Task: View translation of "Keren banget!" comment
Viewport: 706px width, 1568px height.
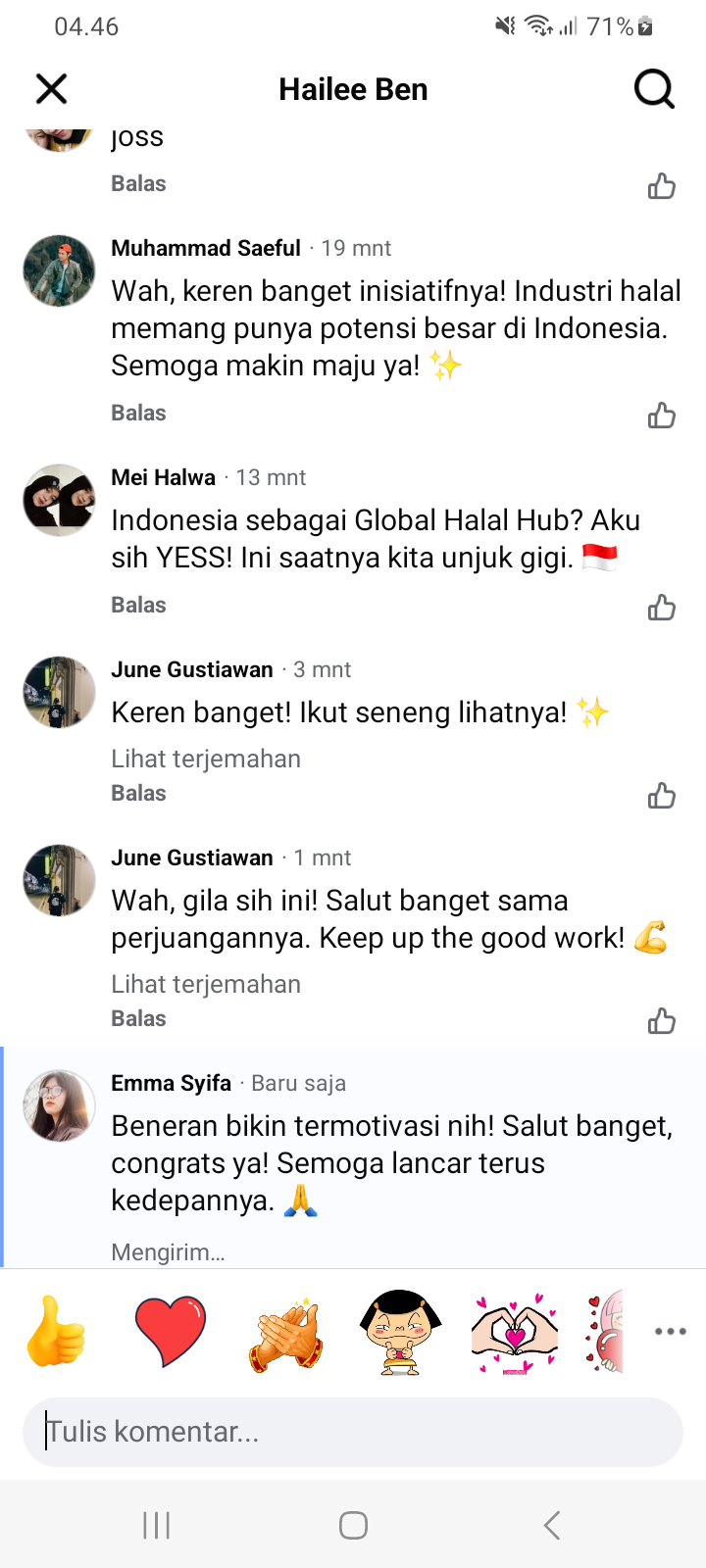Action: pos(206,759)
